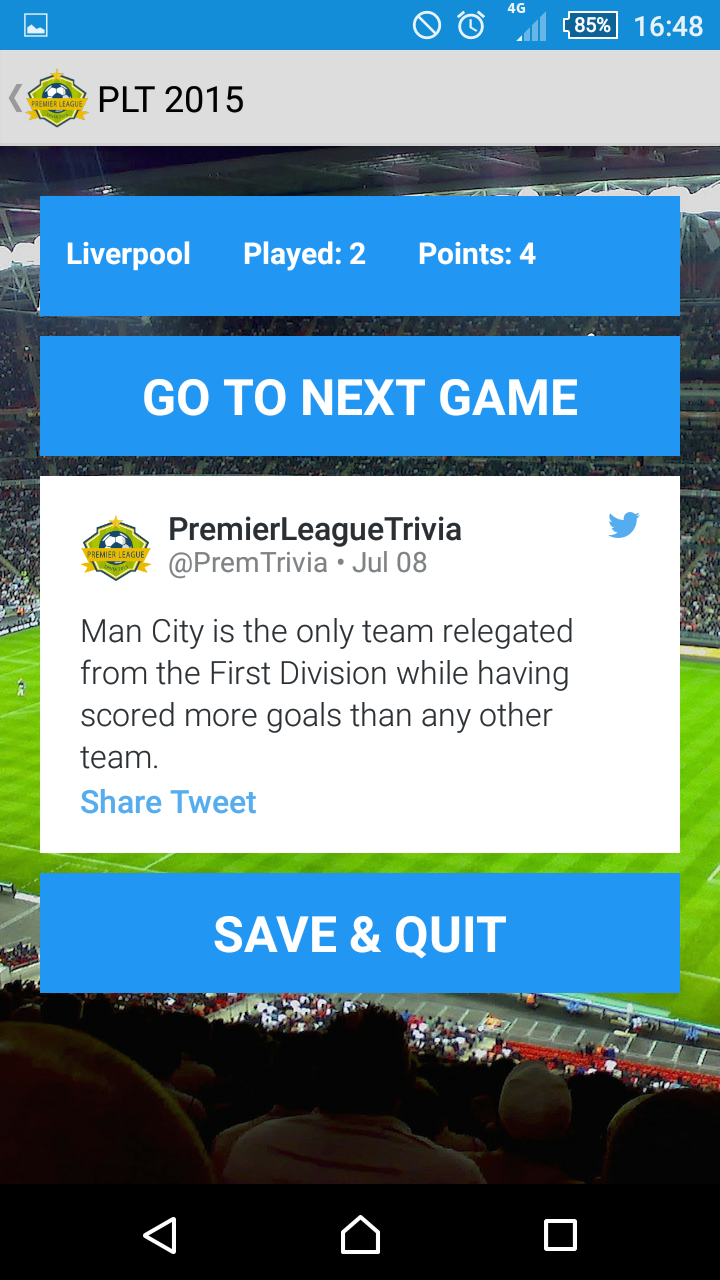Screen dimensions: 720x1280
Task: Select the SAVE & QUIT button
Action: 360,934
